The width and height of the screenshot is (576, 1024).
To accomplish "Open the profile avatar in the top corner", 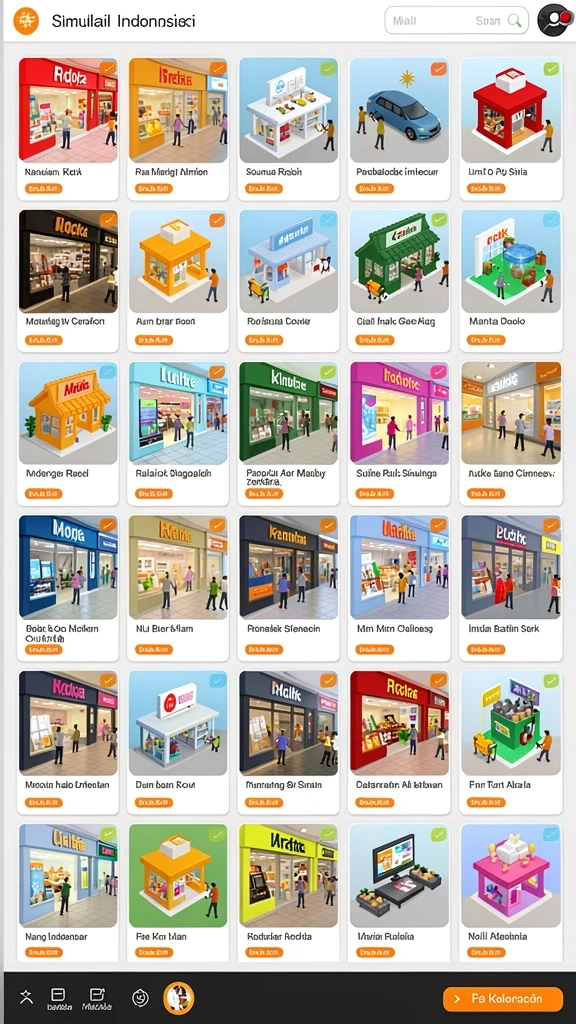I will (553, 20).
